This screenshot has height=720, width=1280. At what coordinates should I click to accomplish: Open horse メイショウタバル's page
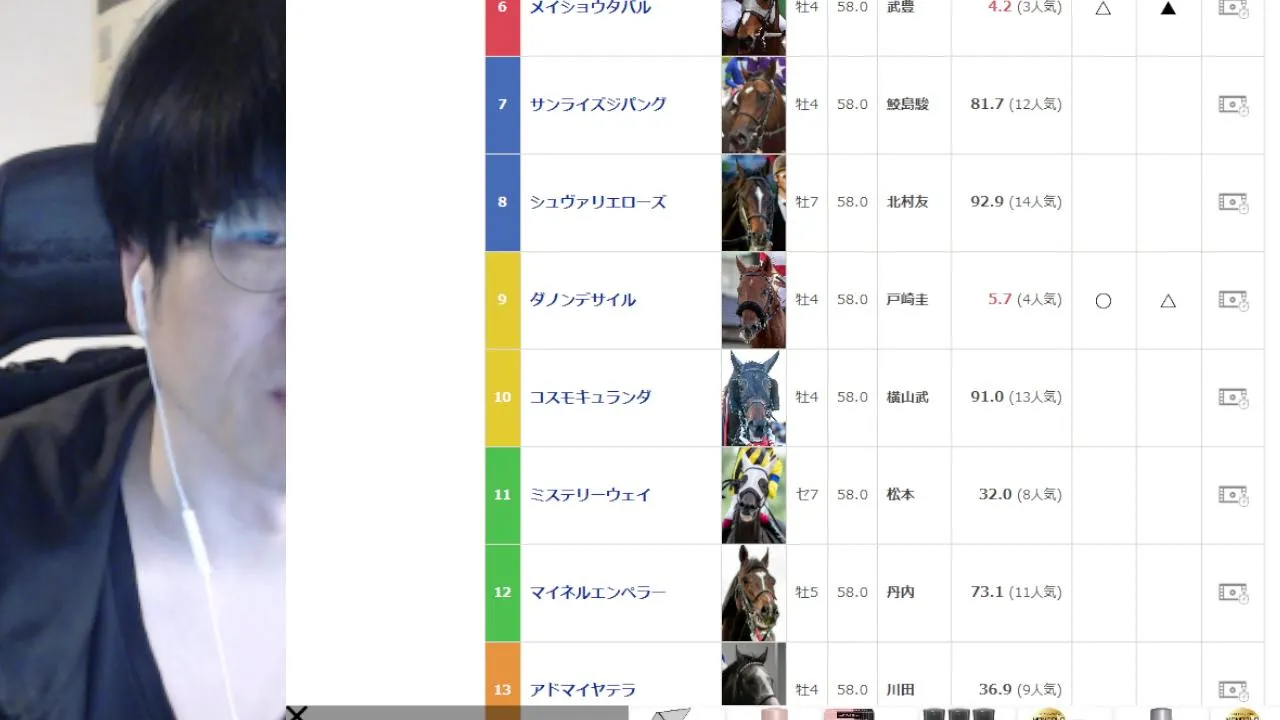tap(590, 8)
